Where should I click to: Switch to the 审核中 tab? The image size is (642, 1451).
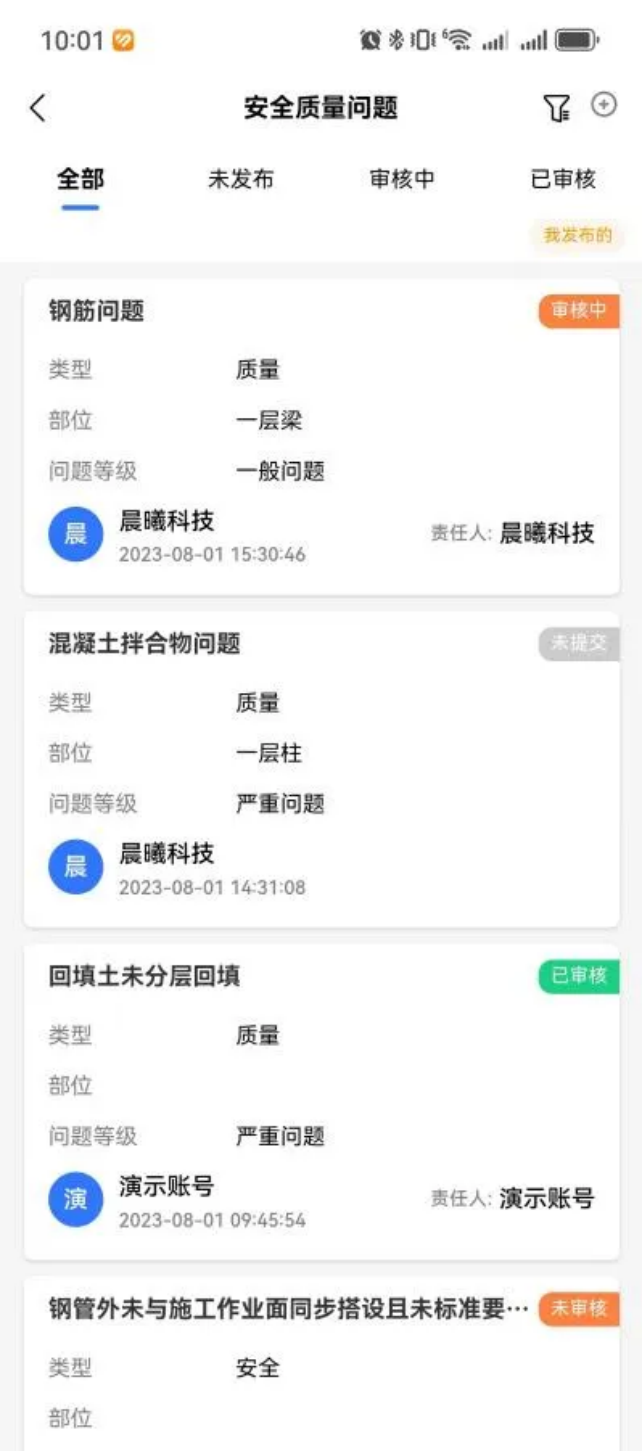[x=402, y=180]
